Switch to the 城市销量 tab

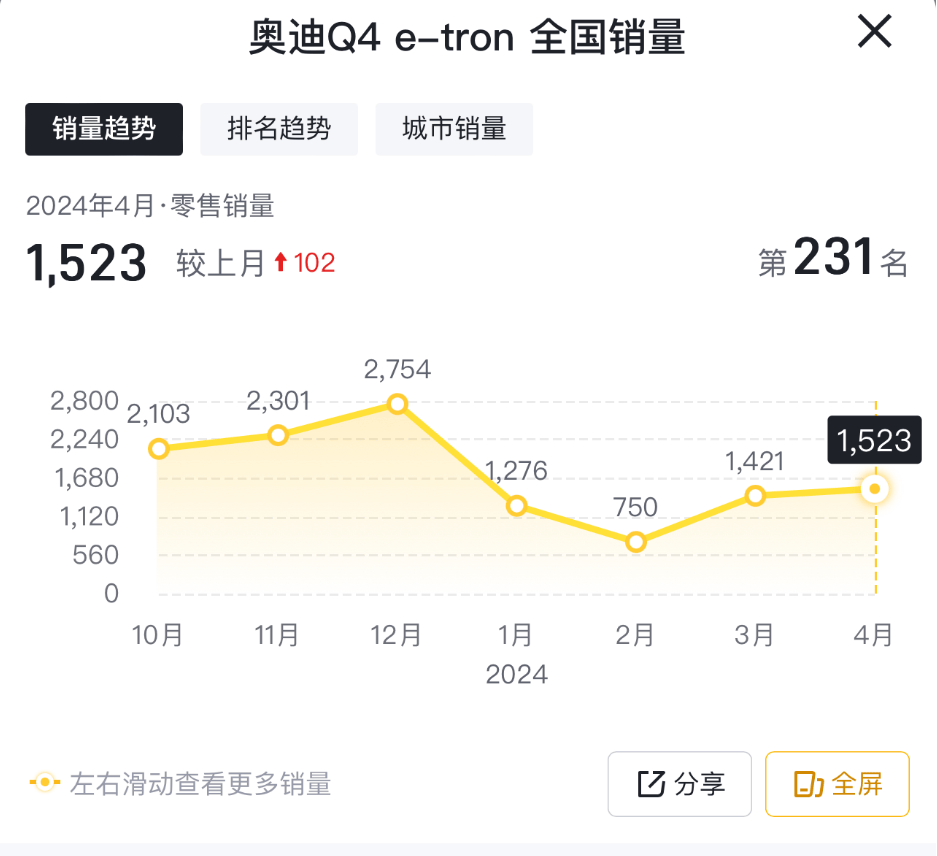click(x=454, y=129)
